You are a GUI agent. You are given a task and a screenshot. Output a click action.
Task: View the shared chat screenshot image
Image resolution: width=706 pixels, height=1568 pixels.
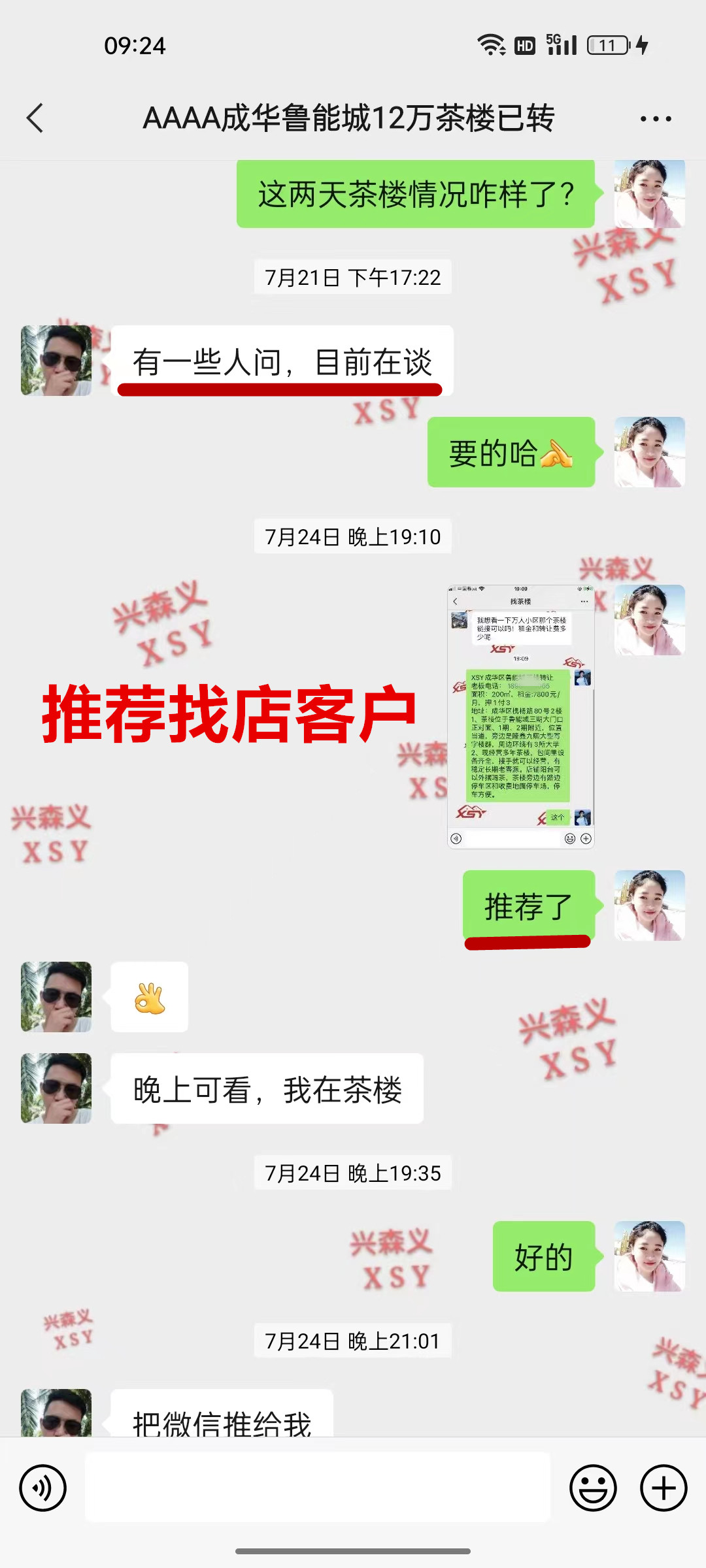pos(521,716)
